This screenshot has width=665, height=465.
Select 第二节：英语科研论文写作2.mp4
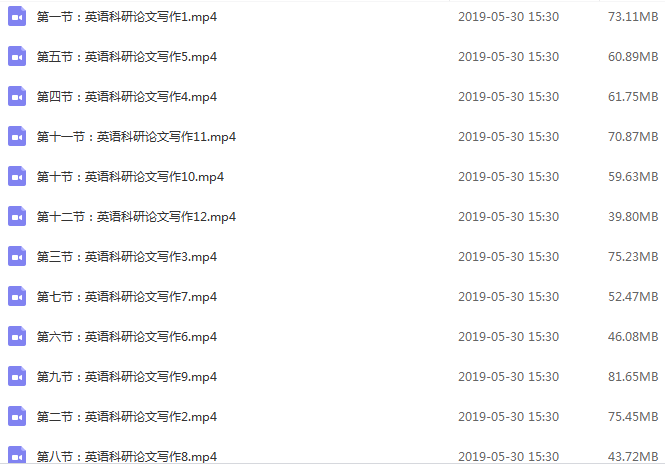point(126,417)
